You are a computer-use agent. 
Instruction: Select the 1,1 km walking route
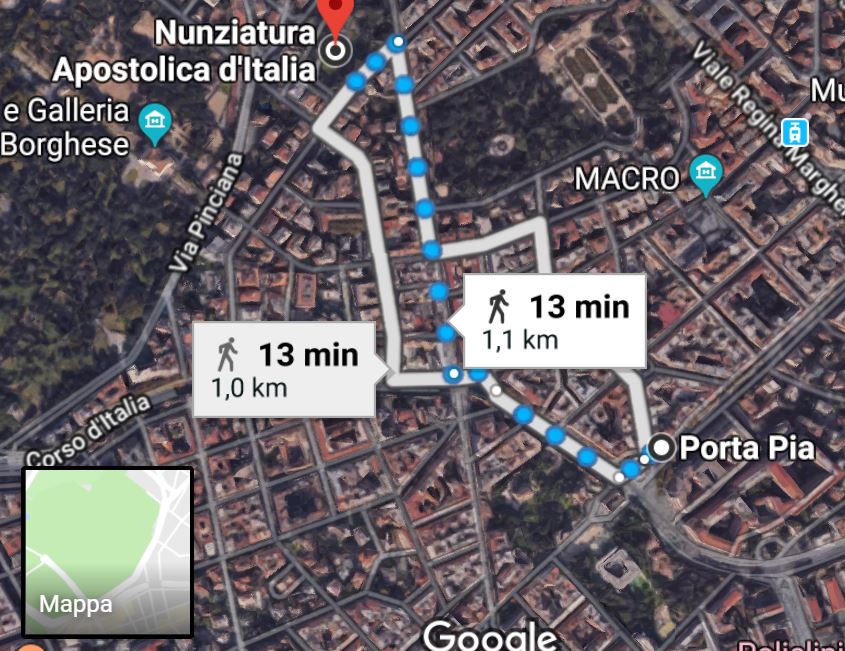pyautogui.click(x=555, y=320)
